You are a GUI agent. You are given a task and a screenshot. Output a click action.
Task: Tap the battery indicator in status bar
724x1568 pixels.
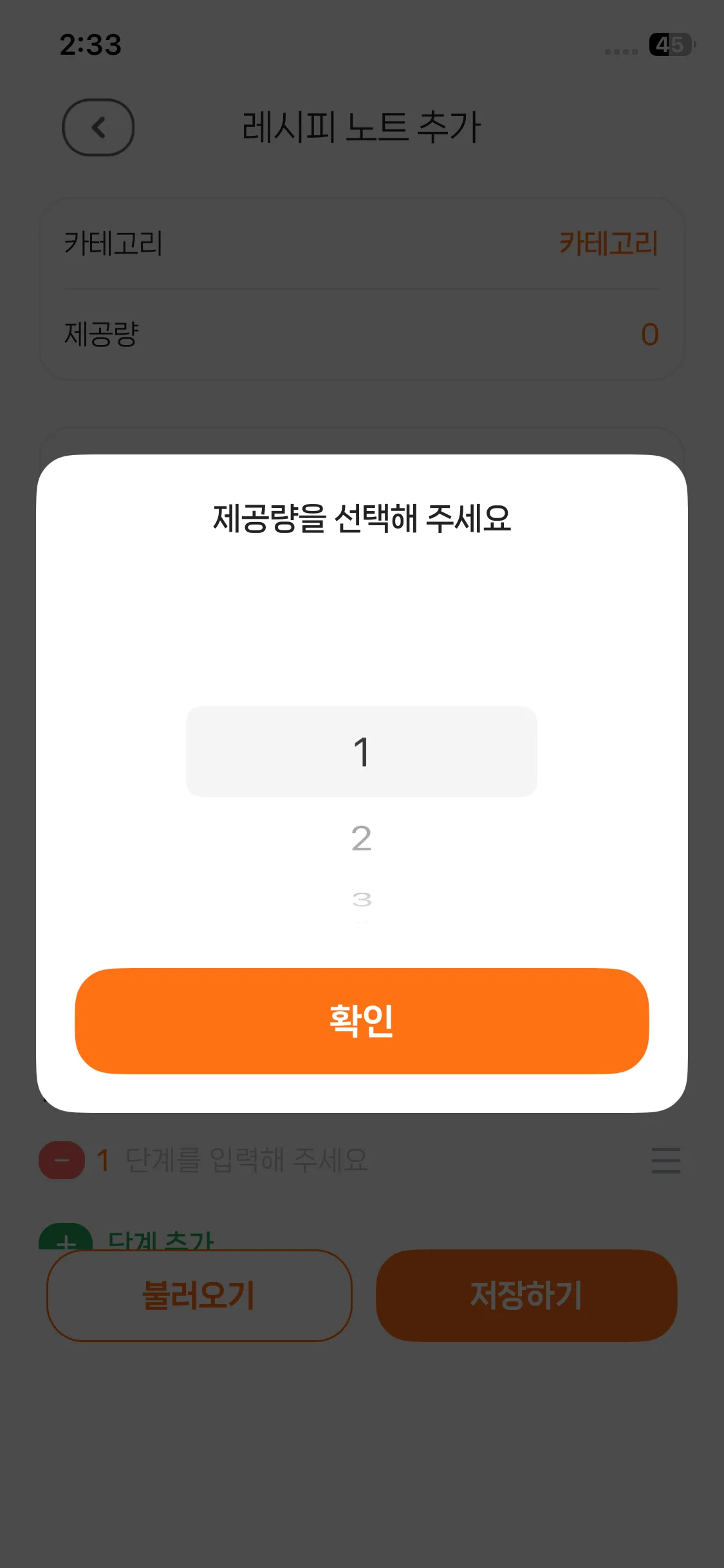pos(672,45)
